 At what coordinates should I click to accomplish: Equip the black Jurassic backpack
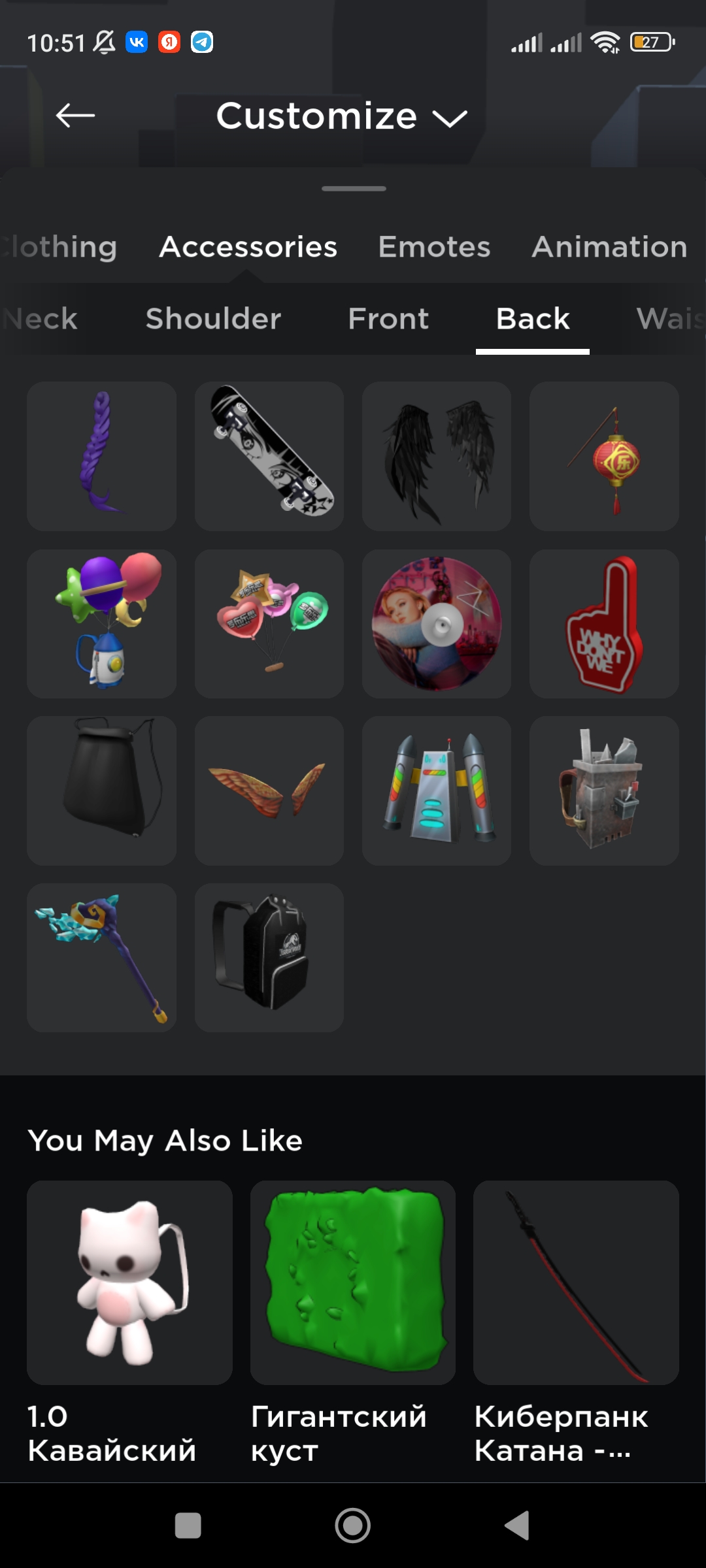click(x=269, y=958)
